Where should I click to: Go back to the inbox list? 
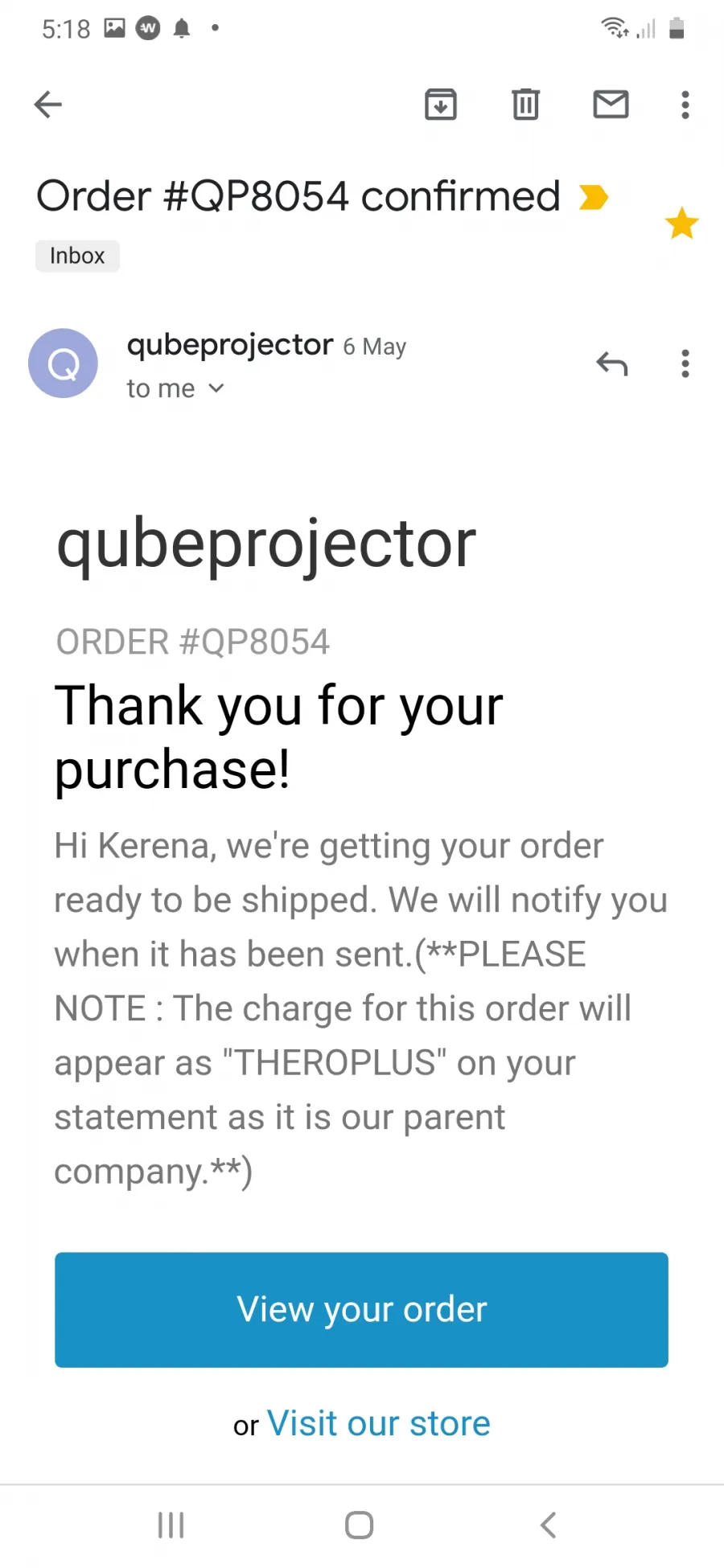(x=48, y=105)
